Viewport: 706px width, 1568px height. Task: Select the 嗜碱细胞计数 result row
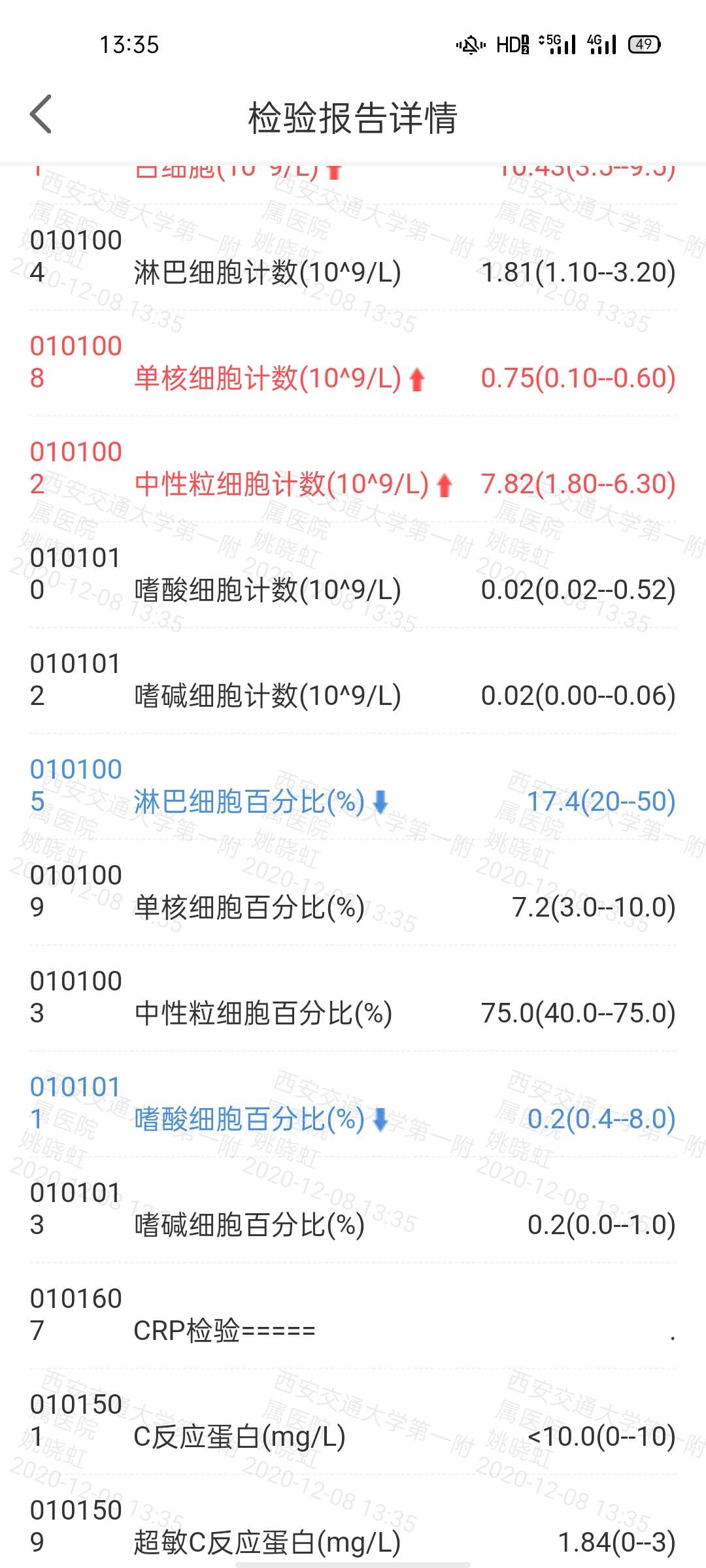(x=353, y=694)
